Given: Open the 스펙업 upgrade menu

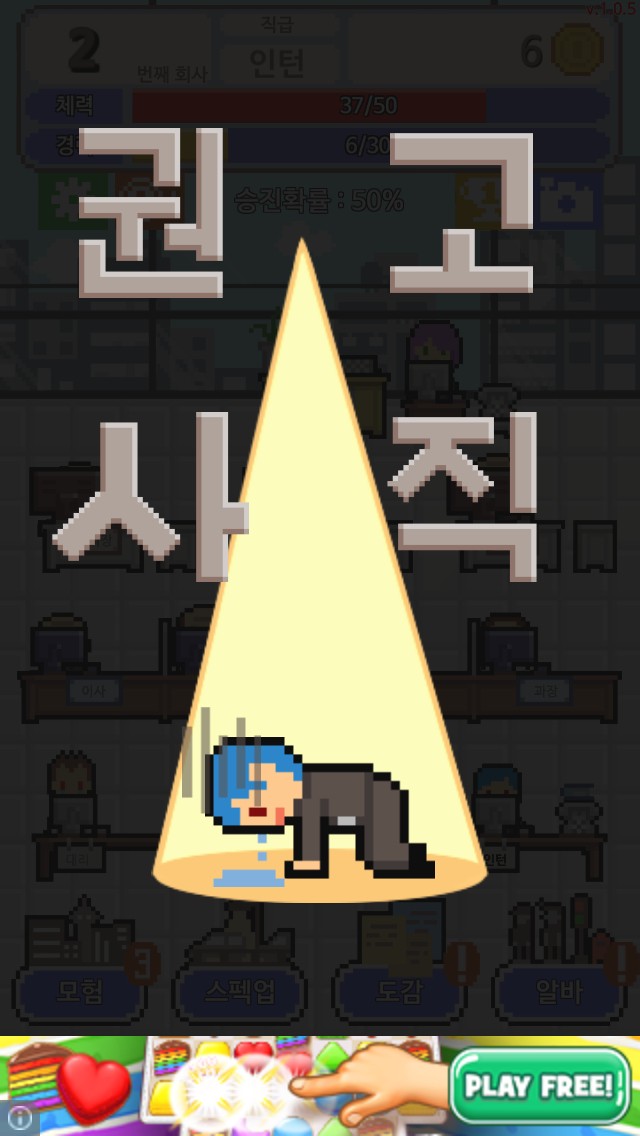Looking at the screenshot, I should (240, 990).
